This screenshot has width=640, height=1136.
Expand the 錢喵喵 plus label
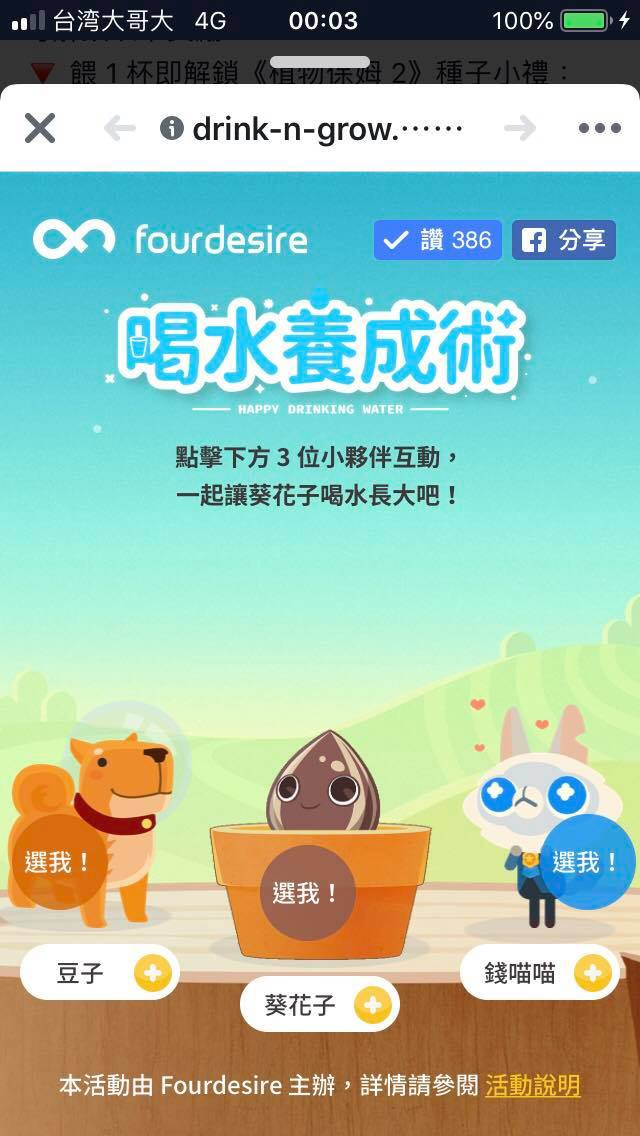coord(540,973)
